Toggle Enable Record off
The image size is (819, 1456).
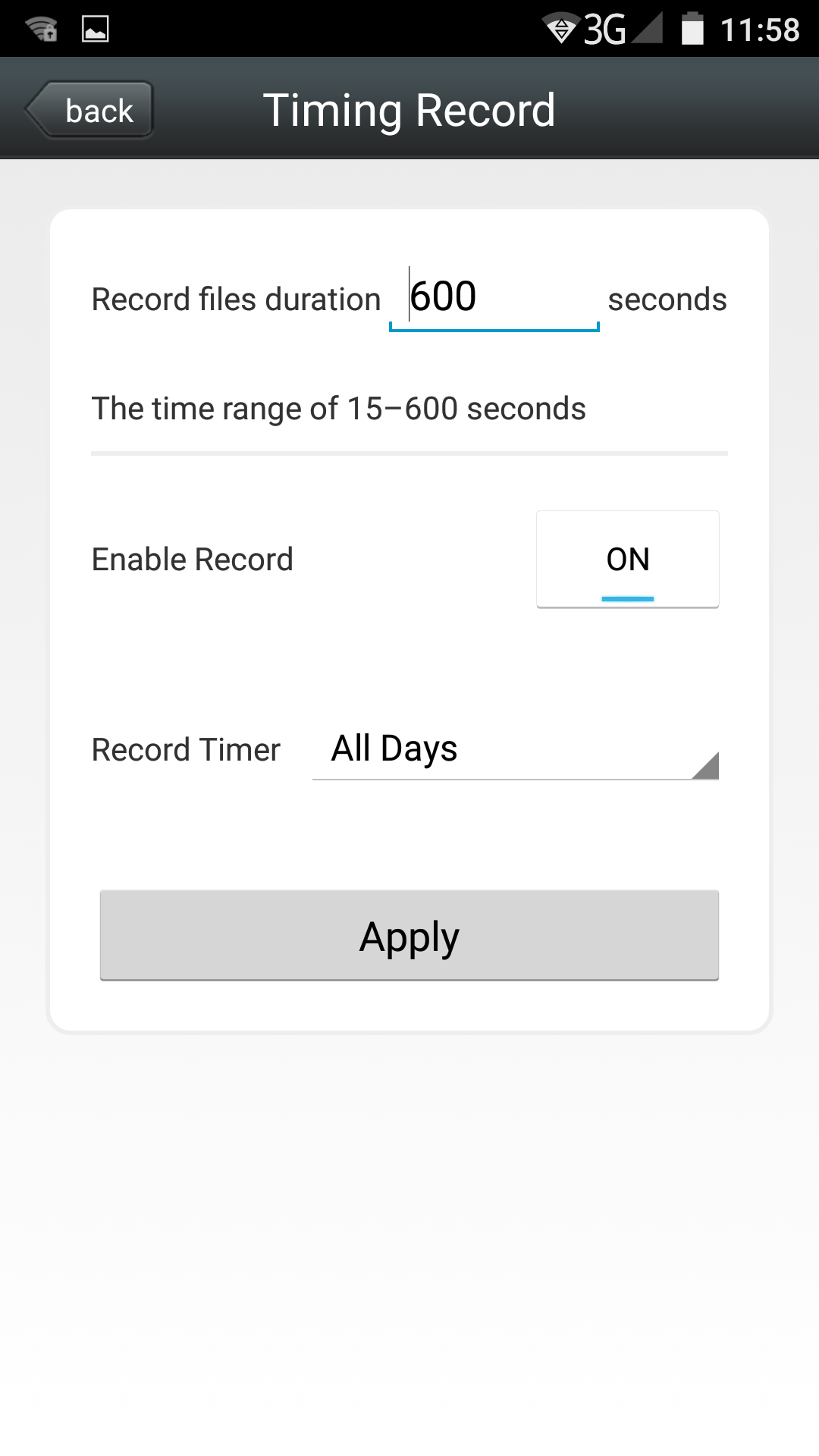pos(627,560)
